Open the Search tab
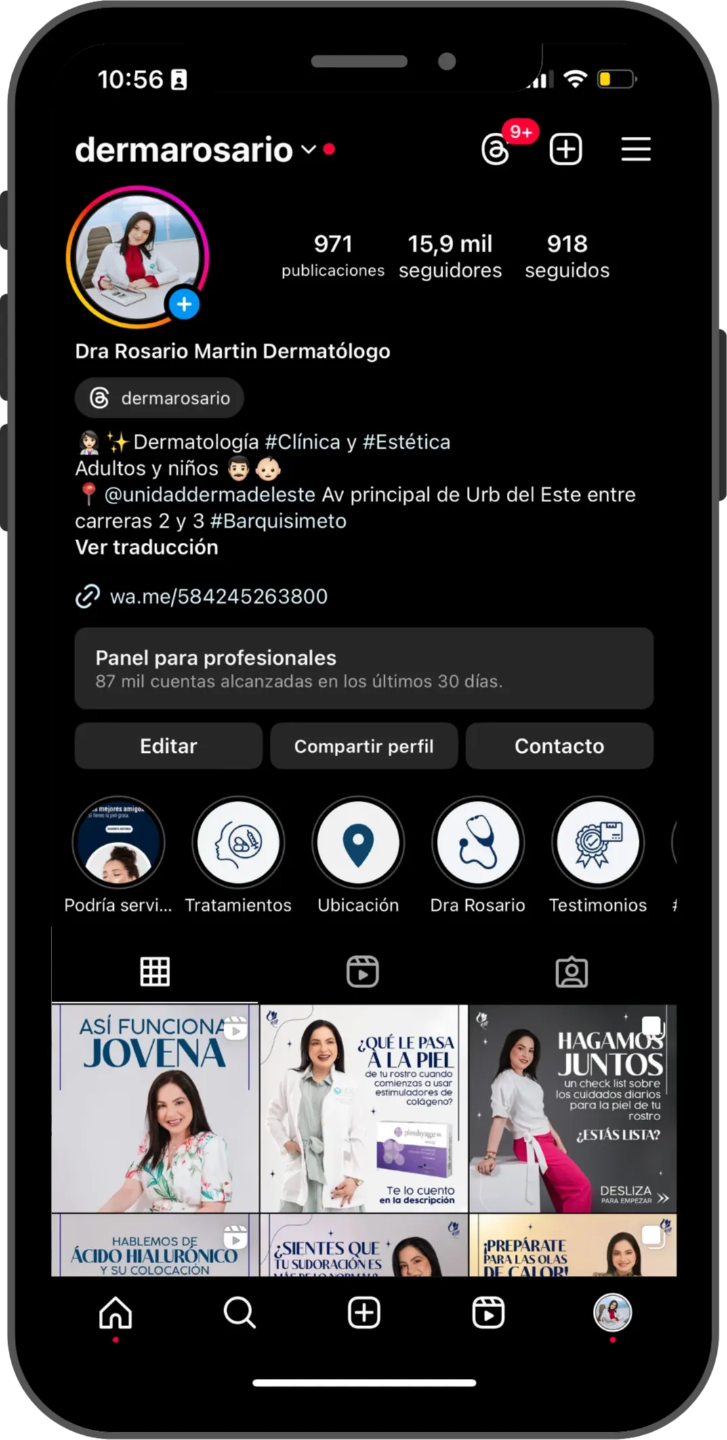Image resolution: width=727 pixels, height=1440 pixels. coord(240,1312)
